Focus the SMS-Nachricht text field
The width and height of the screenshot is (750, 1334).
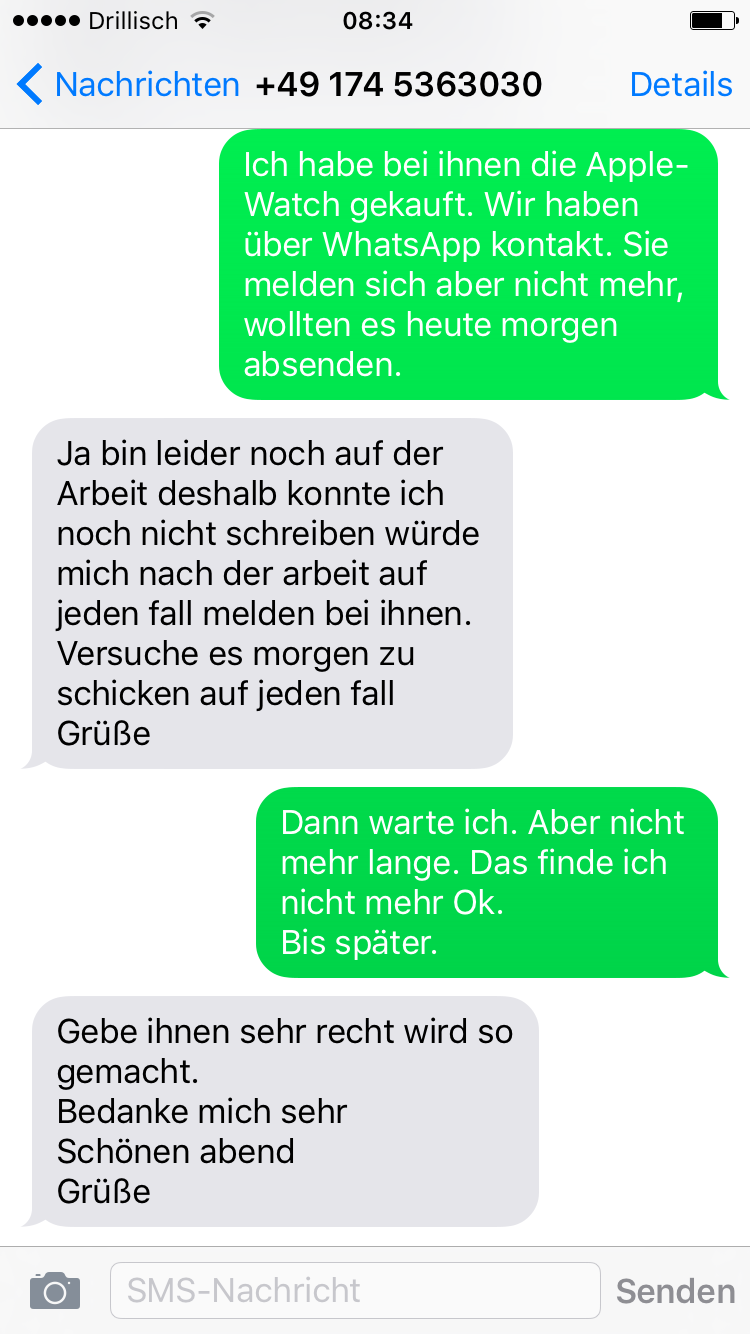tap(355, 1290)
